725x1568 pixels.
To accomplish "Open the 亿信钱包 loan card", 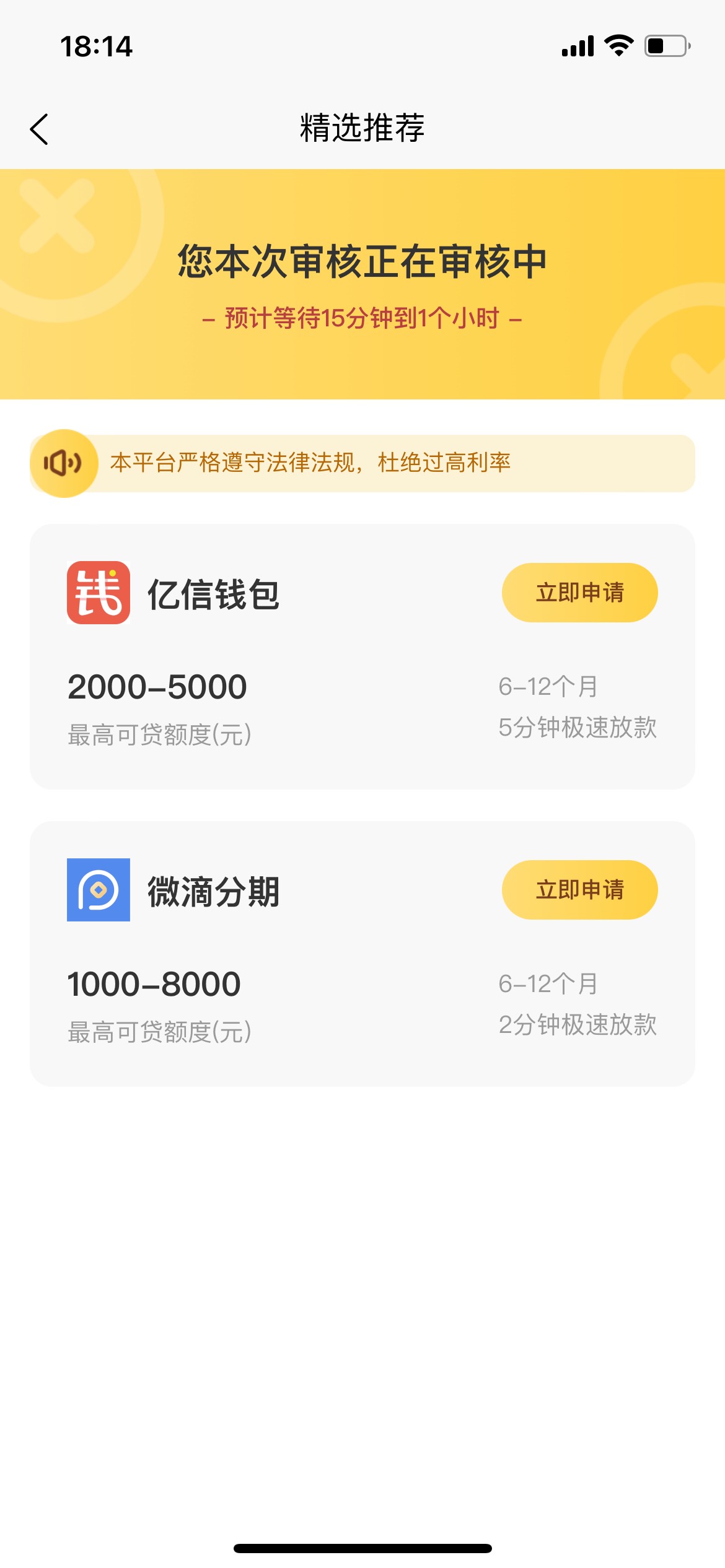I will (362, 656).
